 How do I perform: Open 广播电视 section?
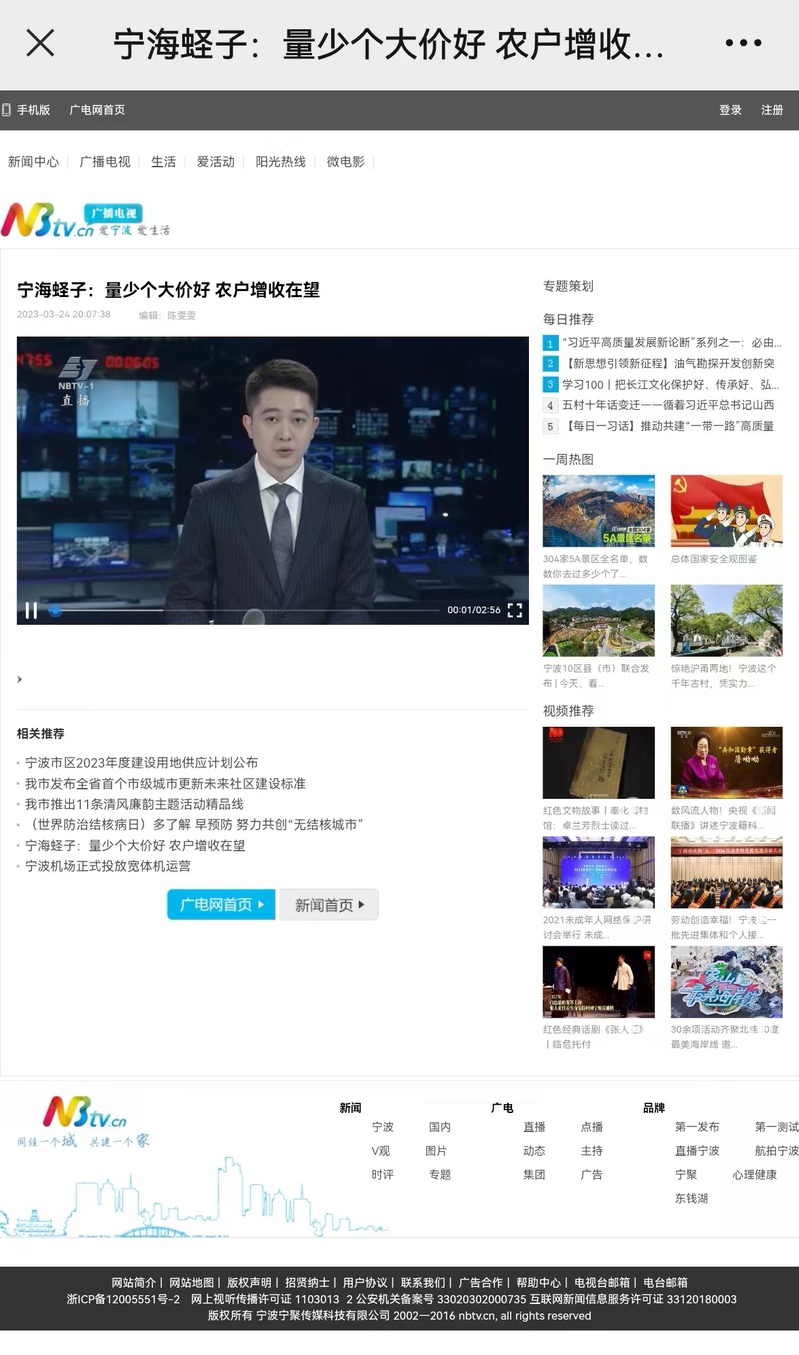pos(105,162)
